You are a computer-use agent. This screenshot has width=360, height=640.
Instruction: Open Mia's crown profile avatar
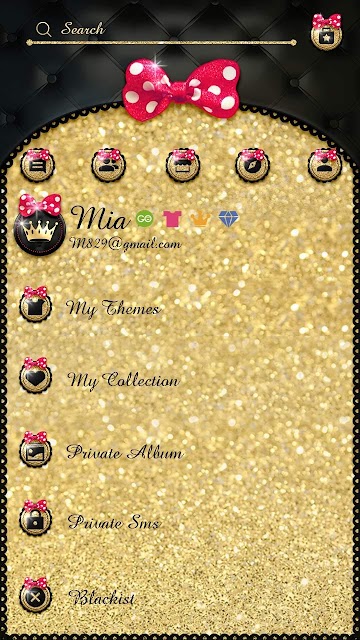click(40, 225)
